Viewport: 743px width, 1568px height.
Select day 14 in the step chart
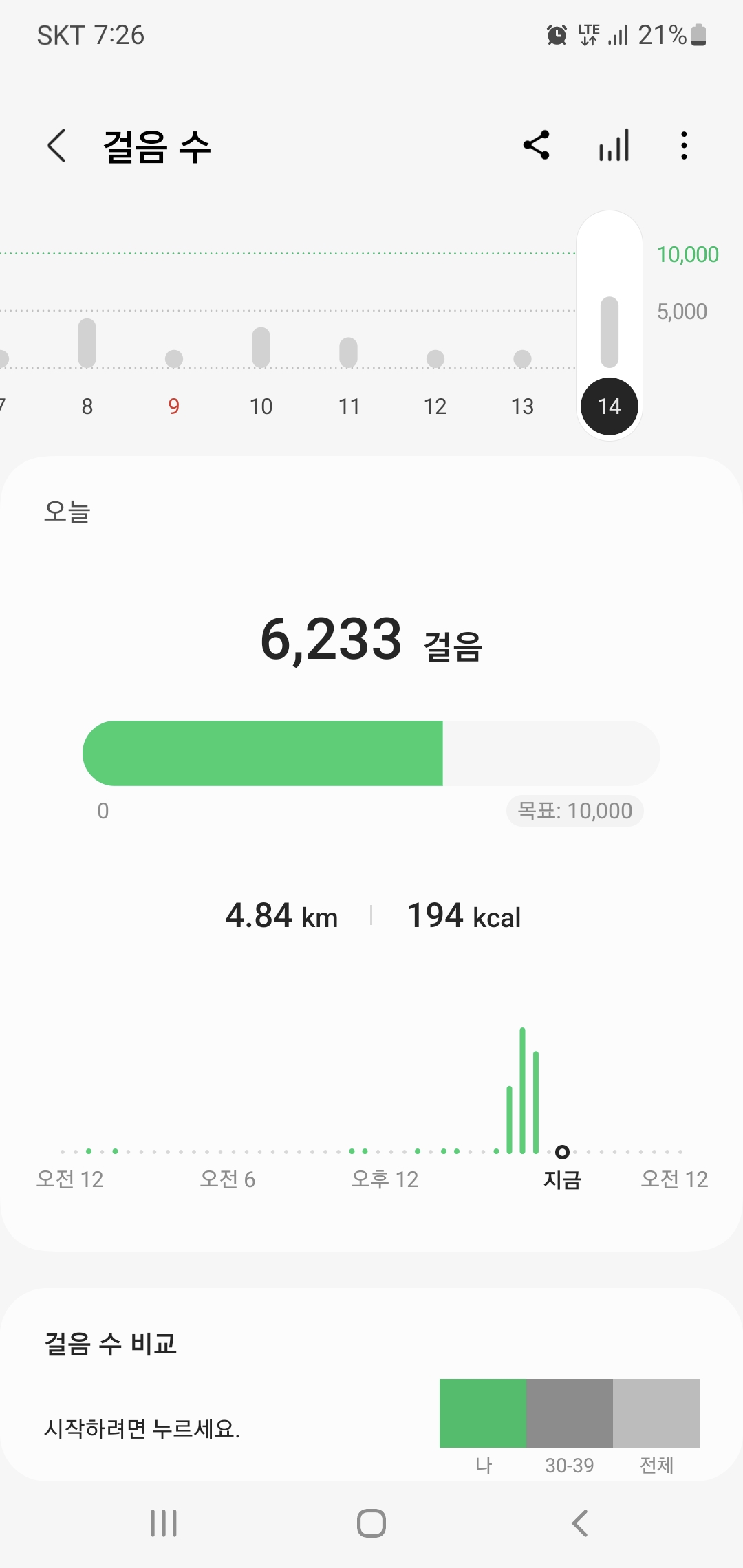pyautogui.click(x=610, y=406)
